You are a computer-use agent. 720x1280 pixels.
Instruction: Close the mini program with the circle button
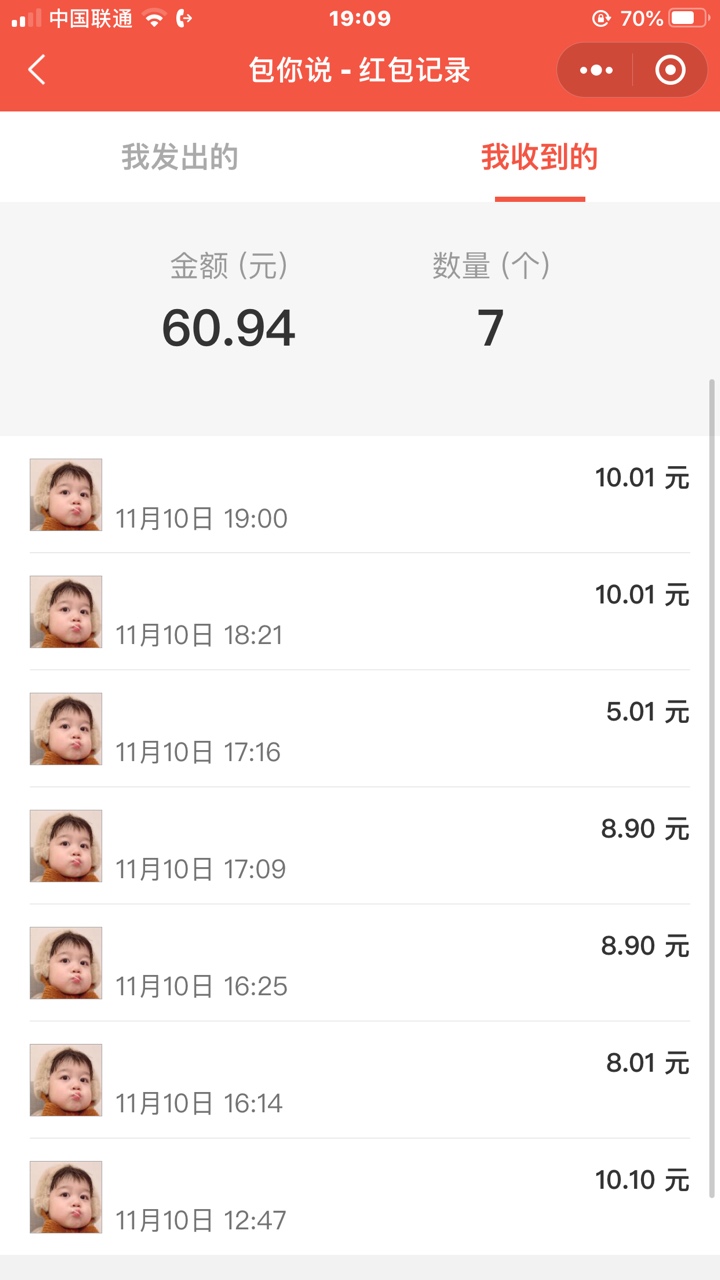click(x=670, y=70)
